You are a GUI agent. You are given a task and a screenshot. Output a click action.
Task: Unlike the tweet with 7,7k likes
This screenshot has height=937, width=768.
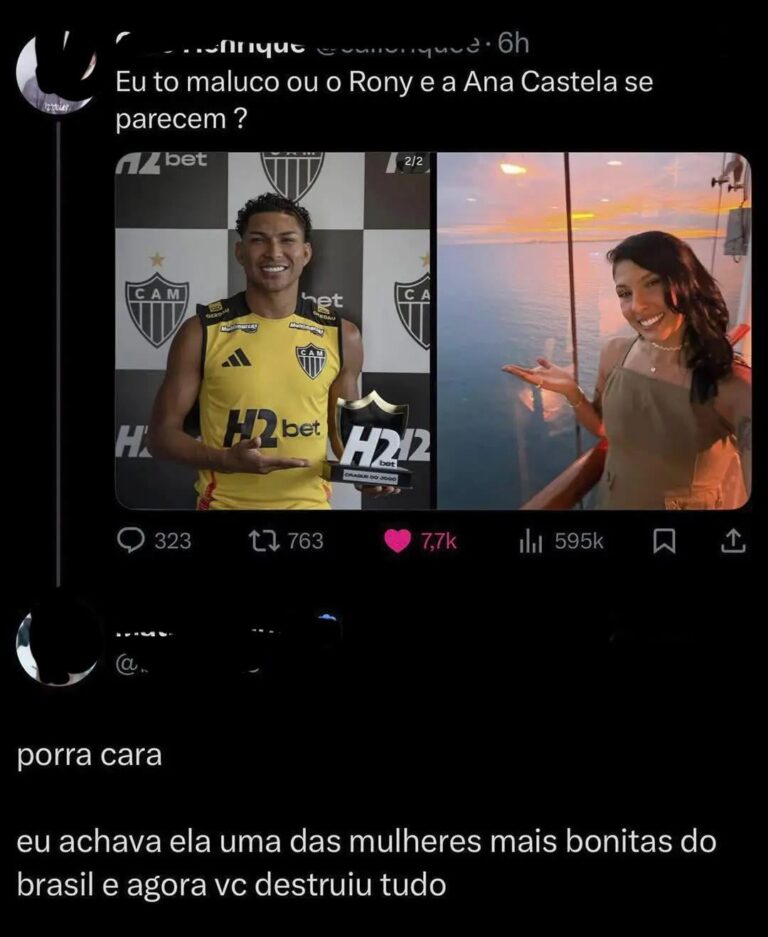(x=398, y=541)
